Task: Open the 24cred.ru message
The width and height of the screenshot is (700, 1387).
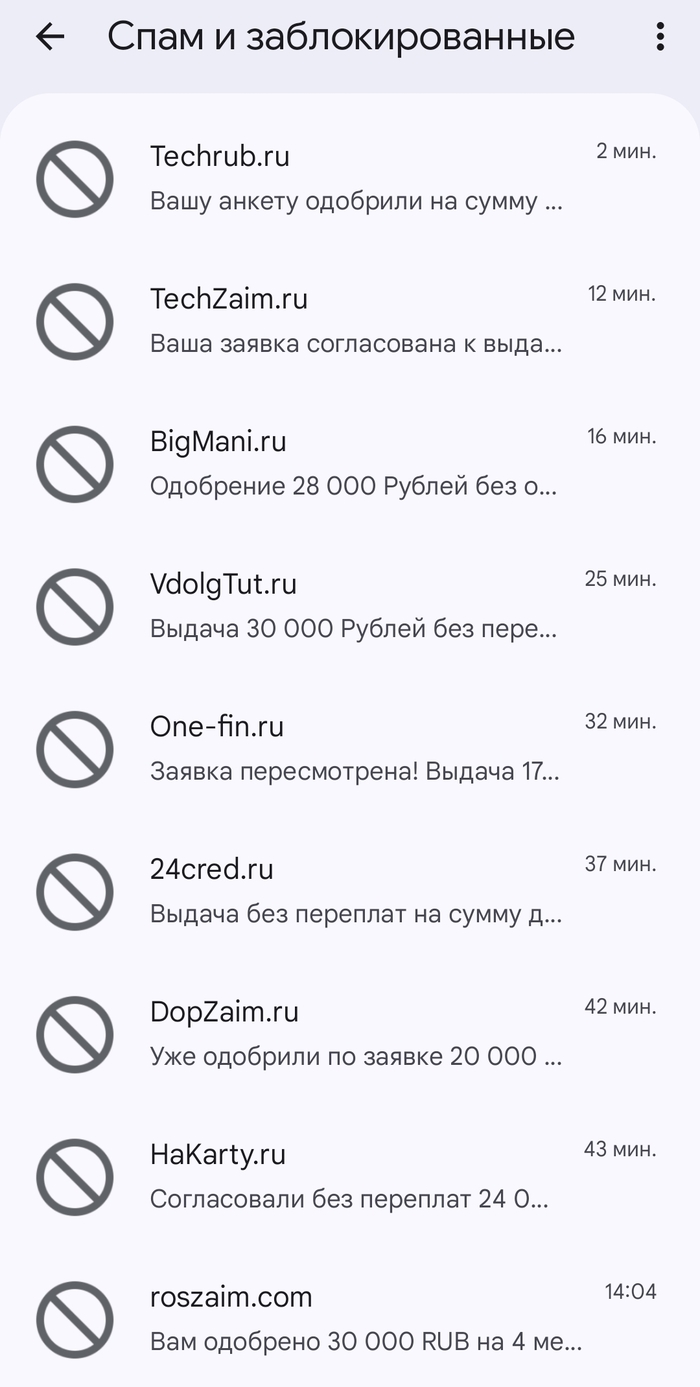Action: 355,891
